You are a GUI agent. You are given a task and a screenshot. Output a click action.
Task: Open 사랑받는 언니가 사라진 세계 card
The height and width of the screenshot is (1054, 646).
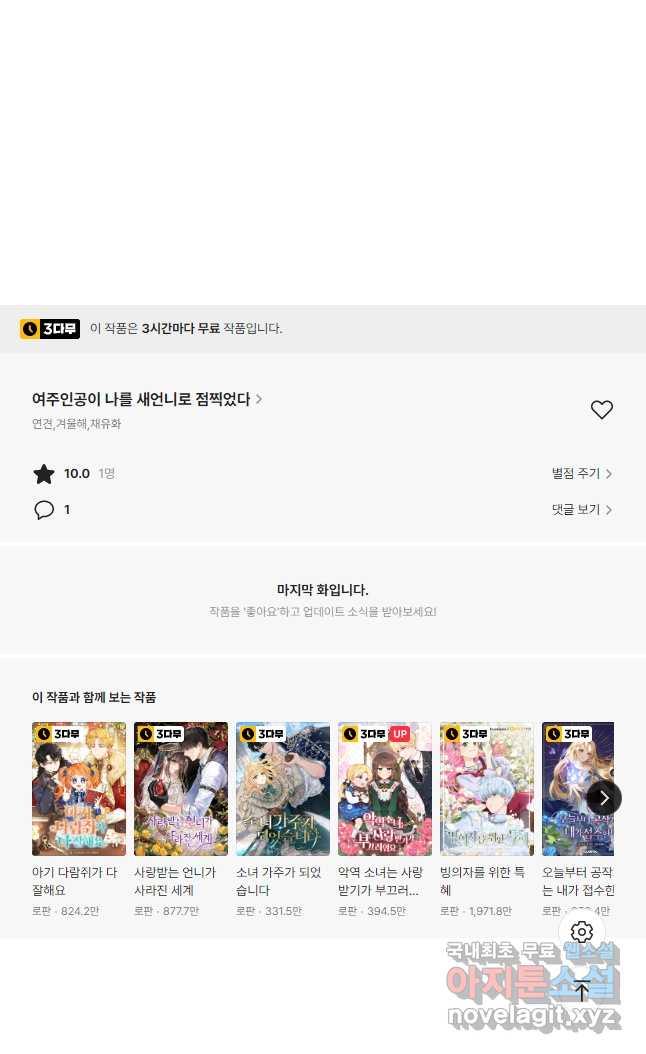click(181, 789)
